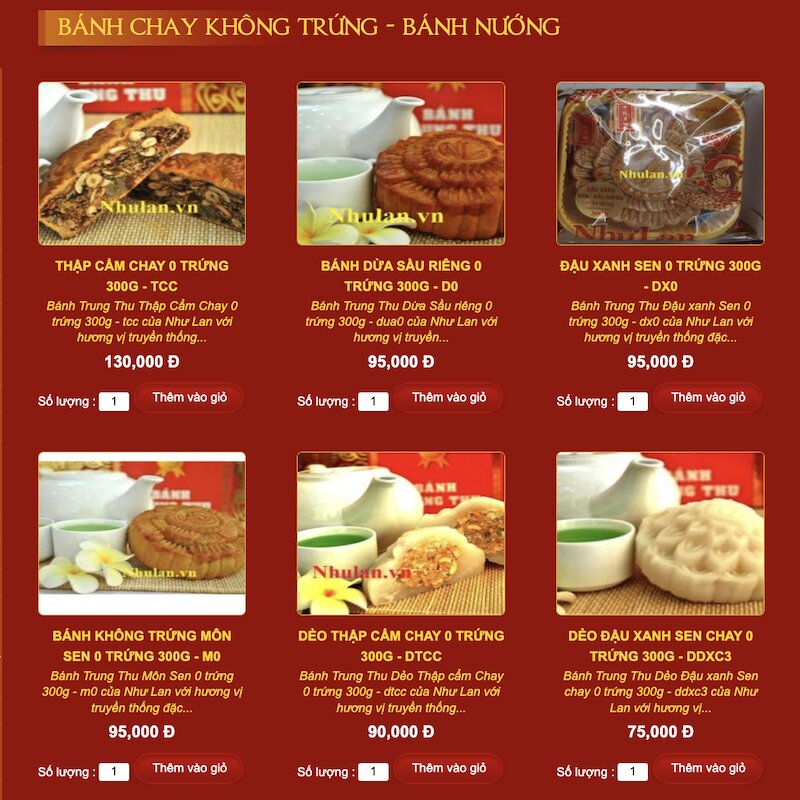Edit quantity for Dẻo Thập Cẩm DTCC
This screenshot has height=800, width=800.
point(373,772)
